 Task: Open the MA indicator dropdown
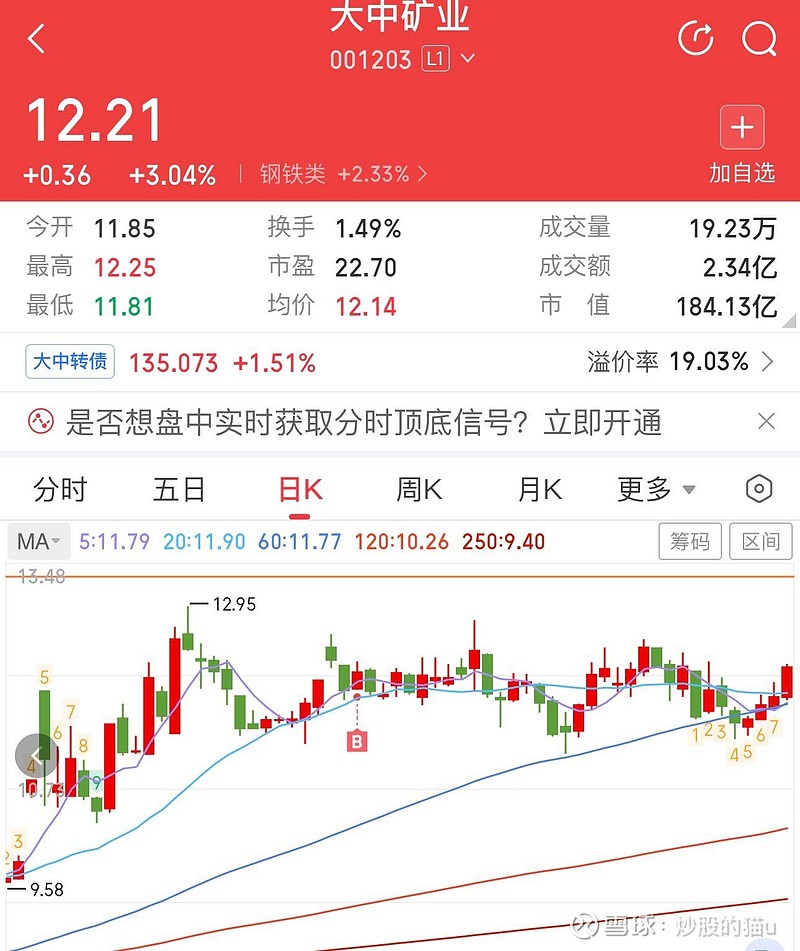tap(39, 542)
